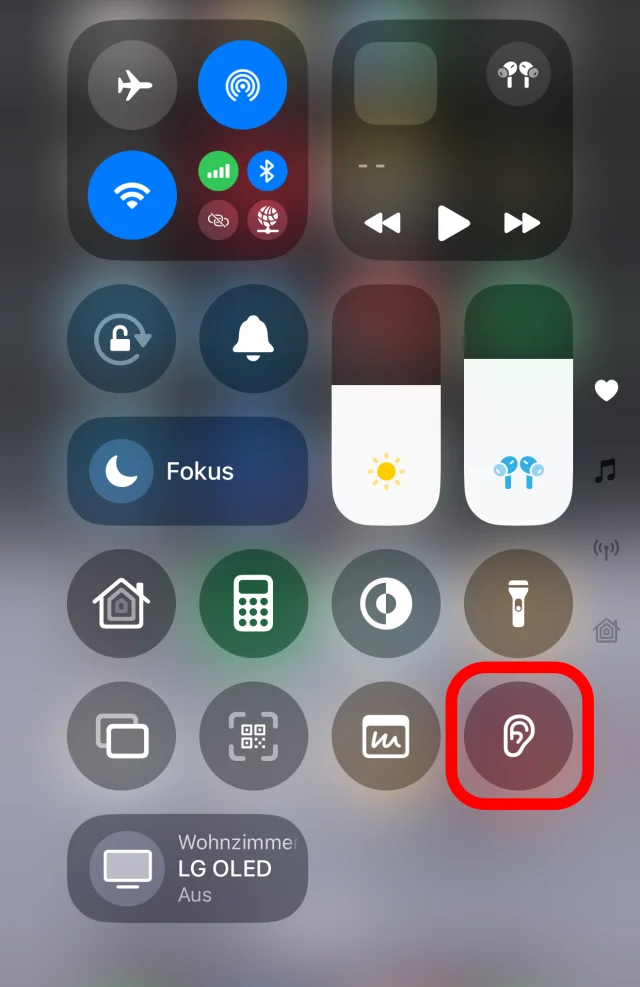Enable airplane mode
This screenshot has height=987, width=640.
pos(133,85)
